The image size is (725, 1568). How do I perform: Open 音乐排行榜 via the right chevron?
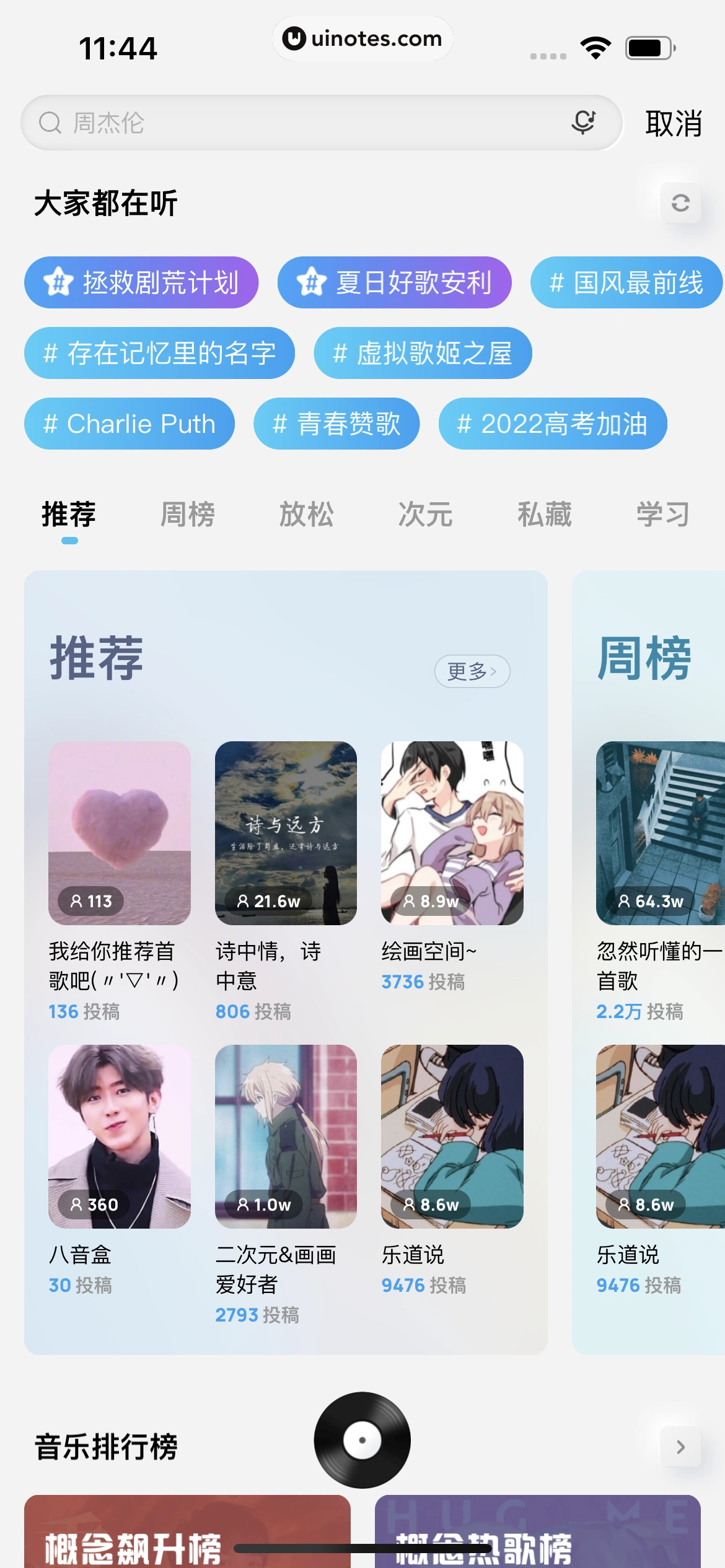point(680,1447)
